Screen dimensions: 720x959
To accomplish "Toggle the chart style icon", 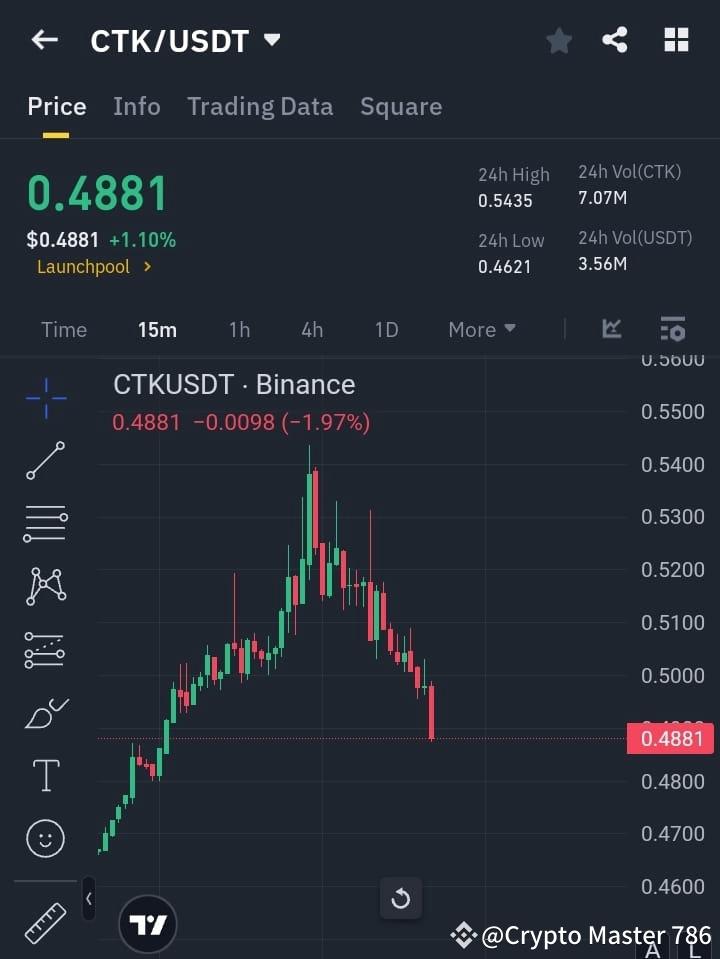I will point(611,329).
